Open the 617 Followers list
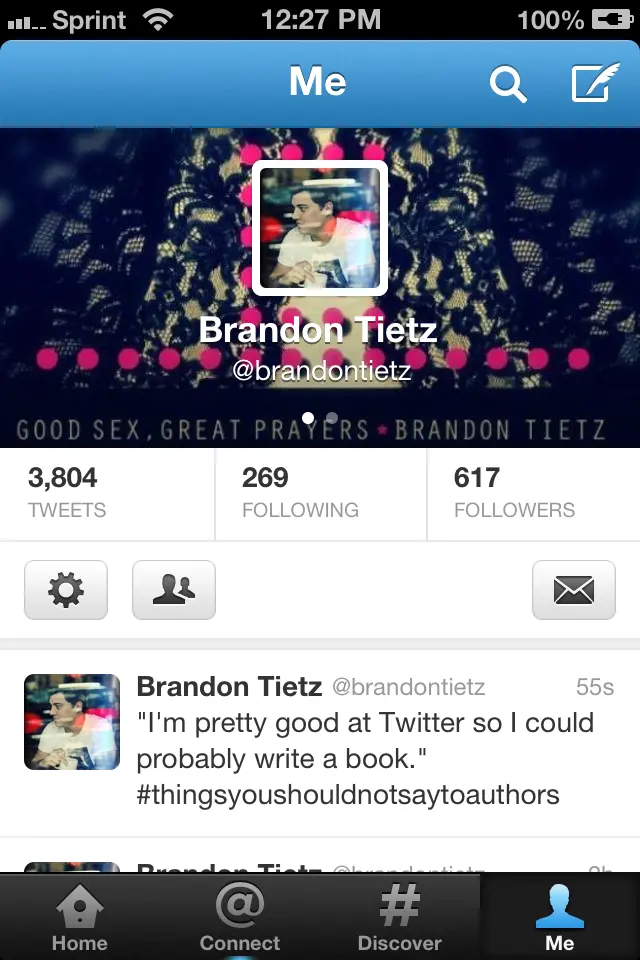 (x=533, y=494)
